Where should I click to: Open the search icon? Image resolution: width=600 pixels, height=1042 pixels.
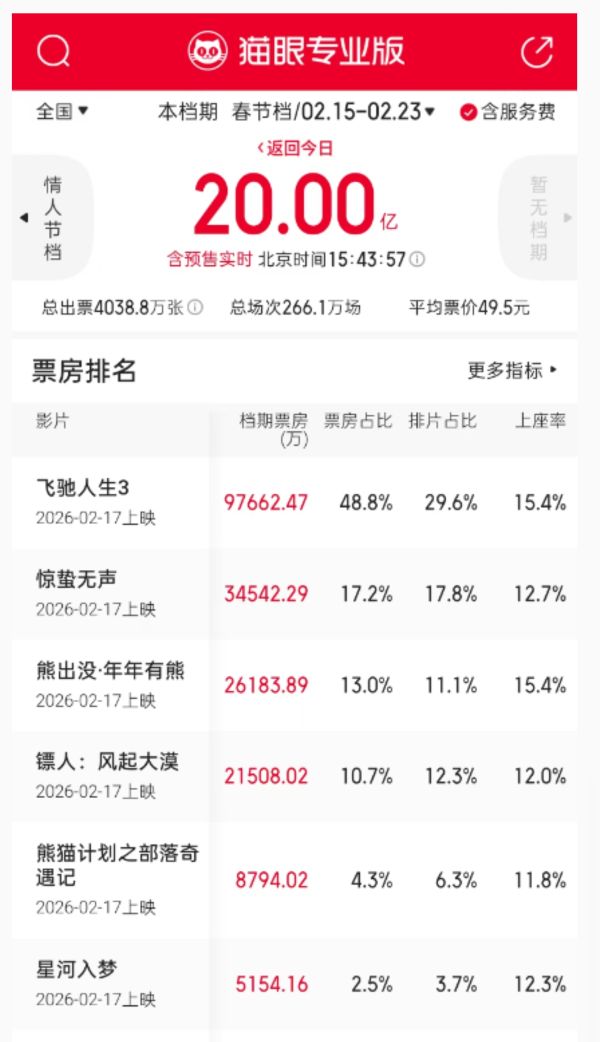coord(53,52)
